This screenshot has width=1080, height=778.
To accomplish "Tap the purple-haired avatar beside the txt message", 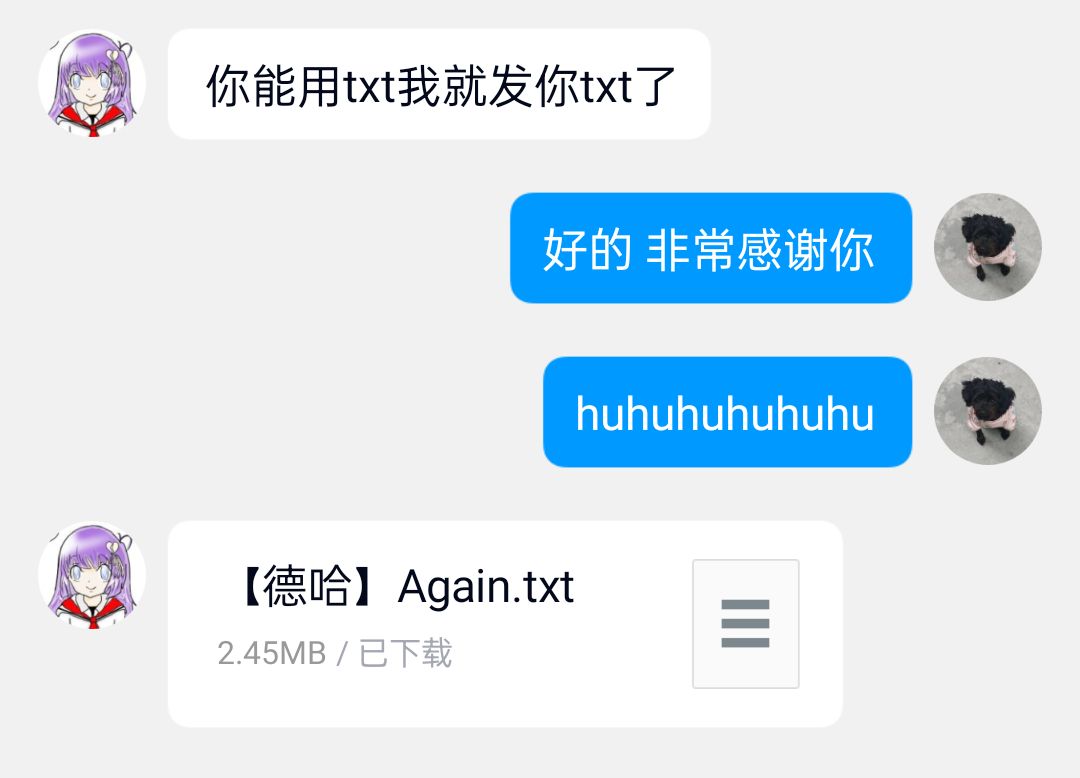I will click(92, 83).
